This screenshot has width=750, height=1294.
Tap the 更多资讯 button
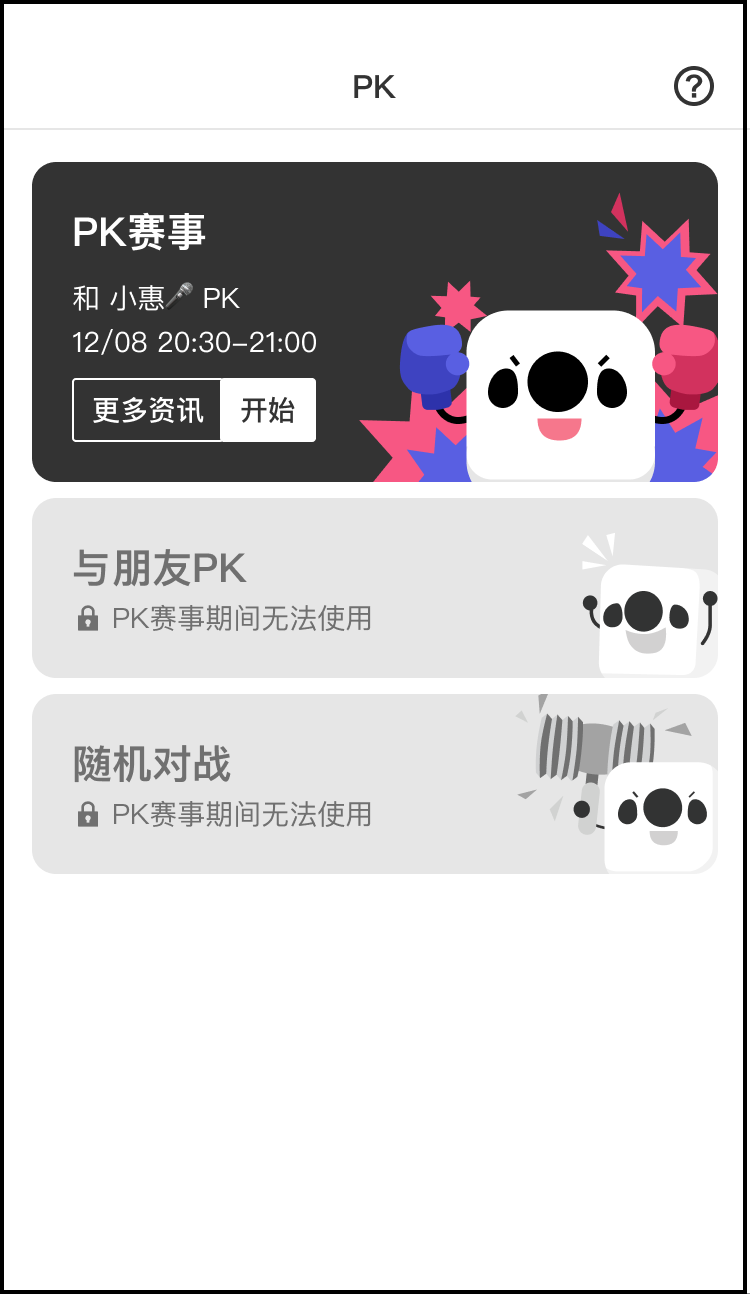pyautogui.click(x=147, y=410)
